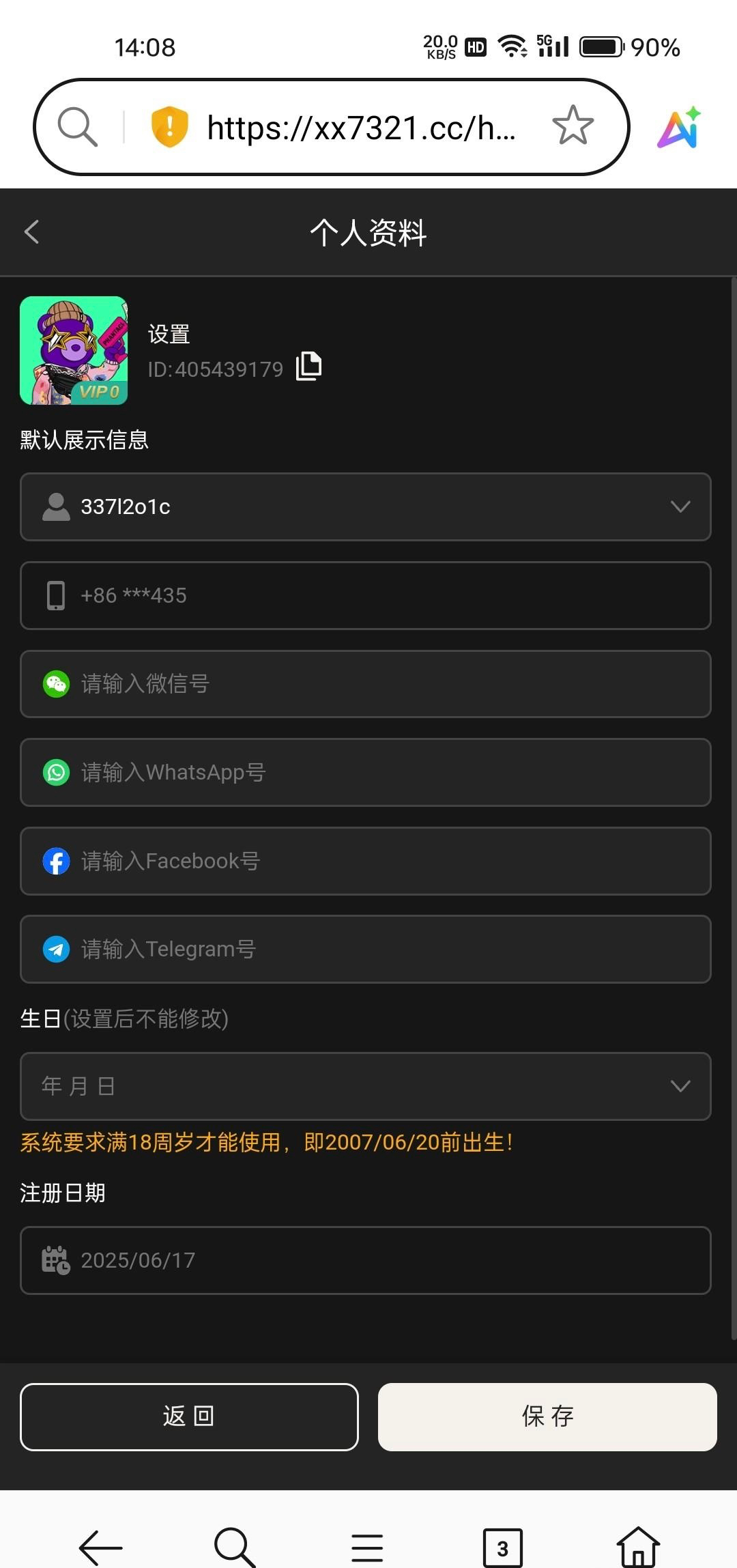Open search from the bottom browser toolbar
This screenshot has width=737, height=1568.
pyautogui.click(x=234, y=1548)
